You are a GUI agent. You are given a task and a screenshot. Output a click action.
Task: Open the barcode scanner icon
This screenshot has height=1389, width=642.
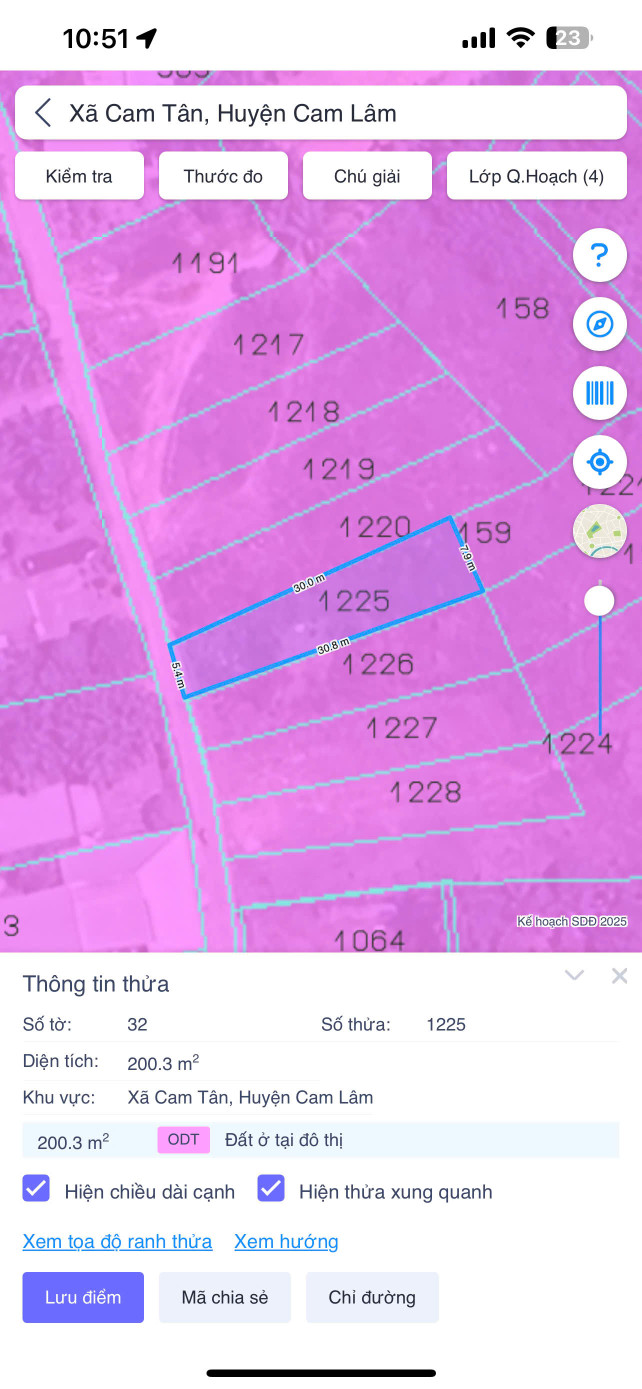(599, 392)
